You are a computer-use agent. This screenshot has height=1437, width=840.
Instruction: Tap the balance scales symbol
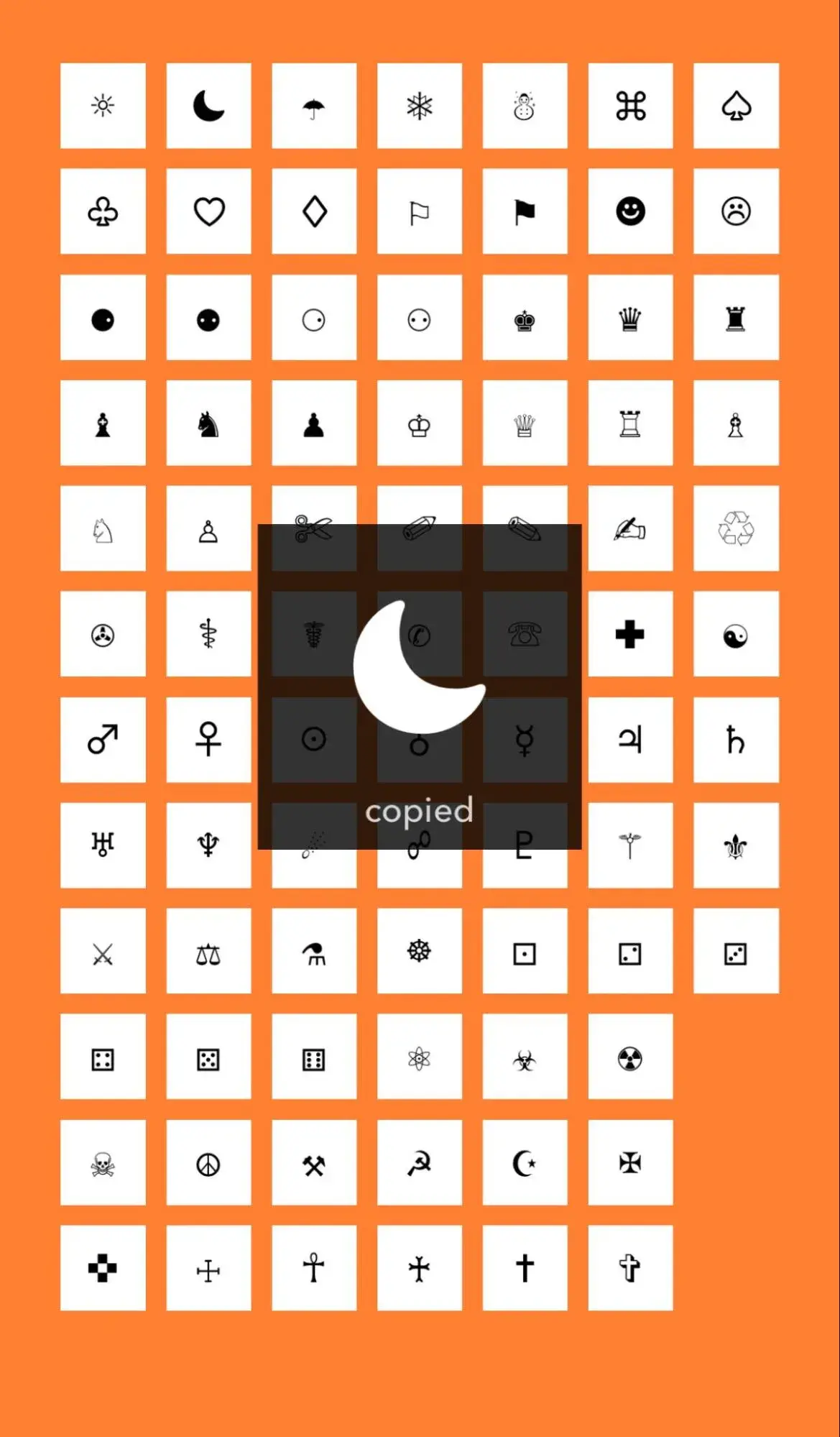pyautogui.click(x=208, y=951)
